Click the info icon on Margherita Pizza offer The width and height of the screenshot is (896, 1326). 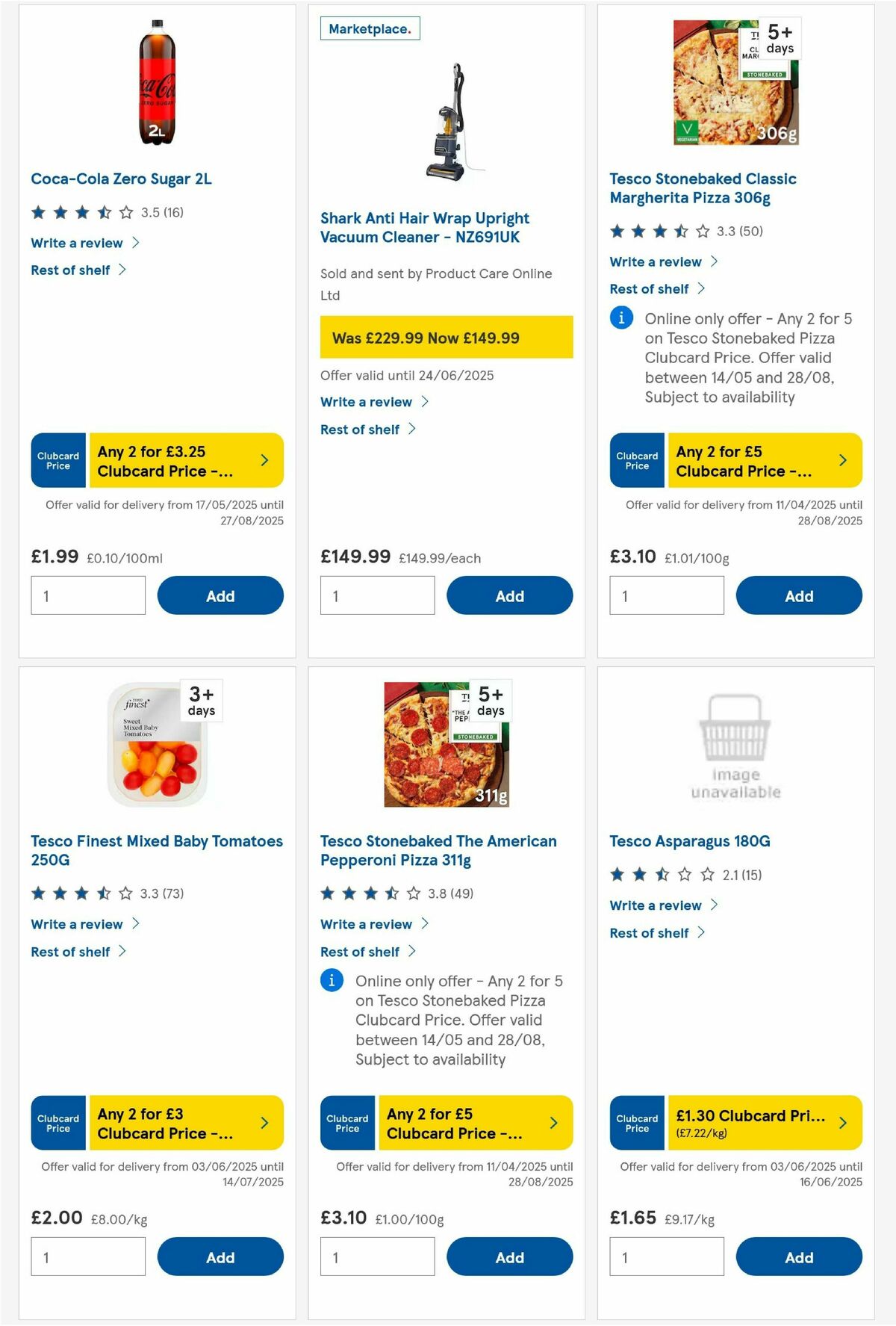coord(620,319)
